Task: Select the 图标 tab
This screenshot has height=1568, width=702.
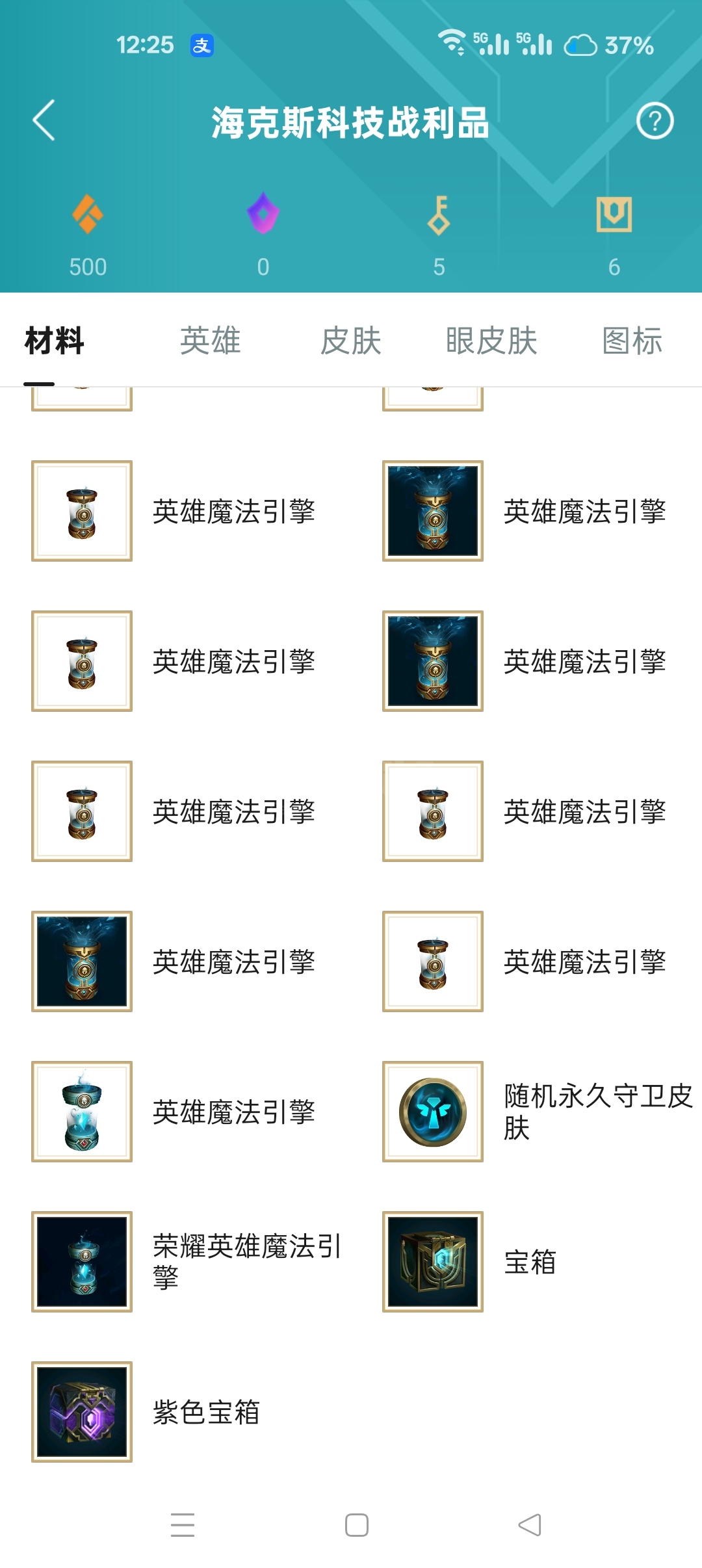Action: tap(632, 341)
